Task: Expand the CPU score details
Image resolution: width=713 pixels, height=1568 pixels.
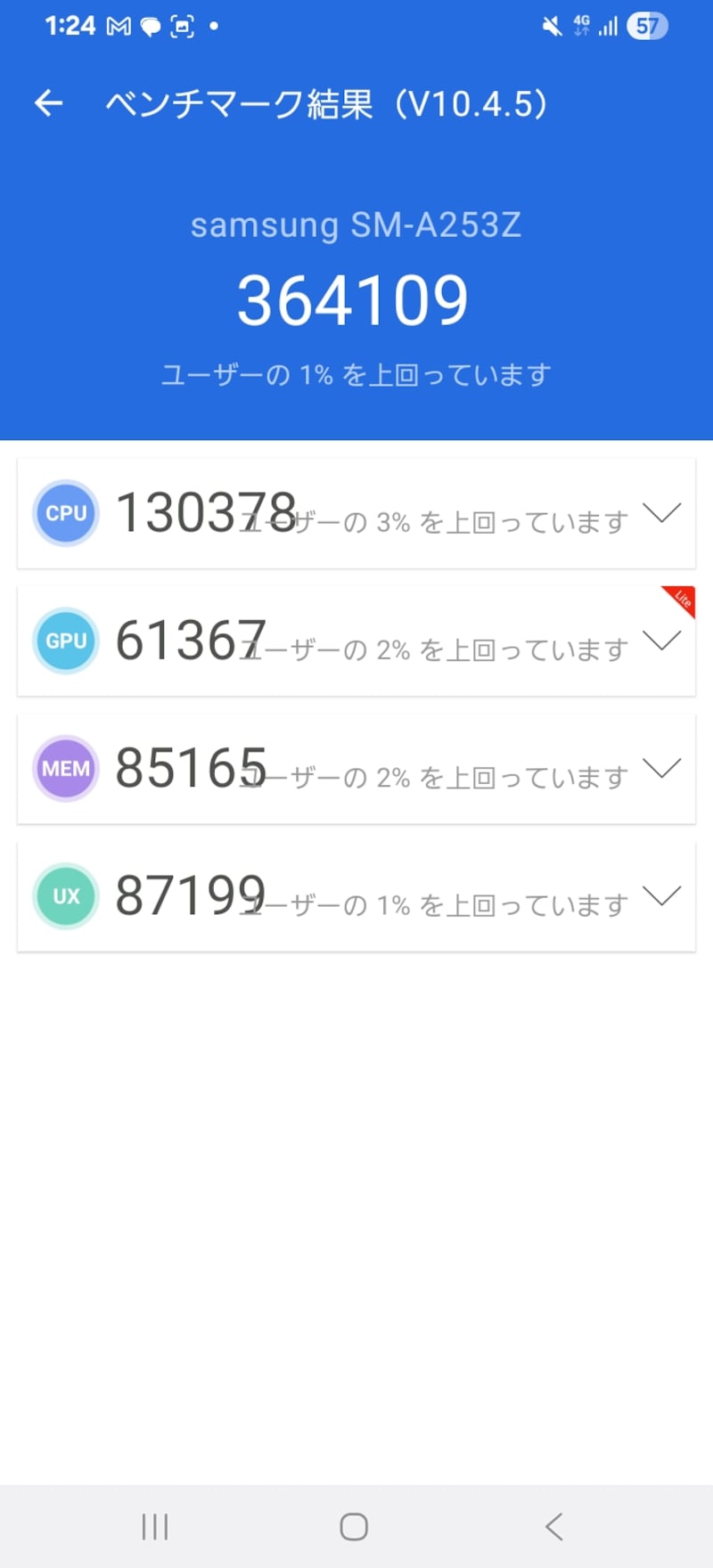Action: pyautogui.click(x=661, y=513)
